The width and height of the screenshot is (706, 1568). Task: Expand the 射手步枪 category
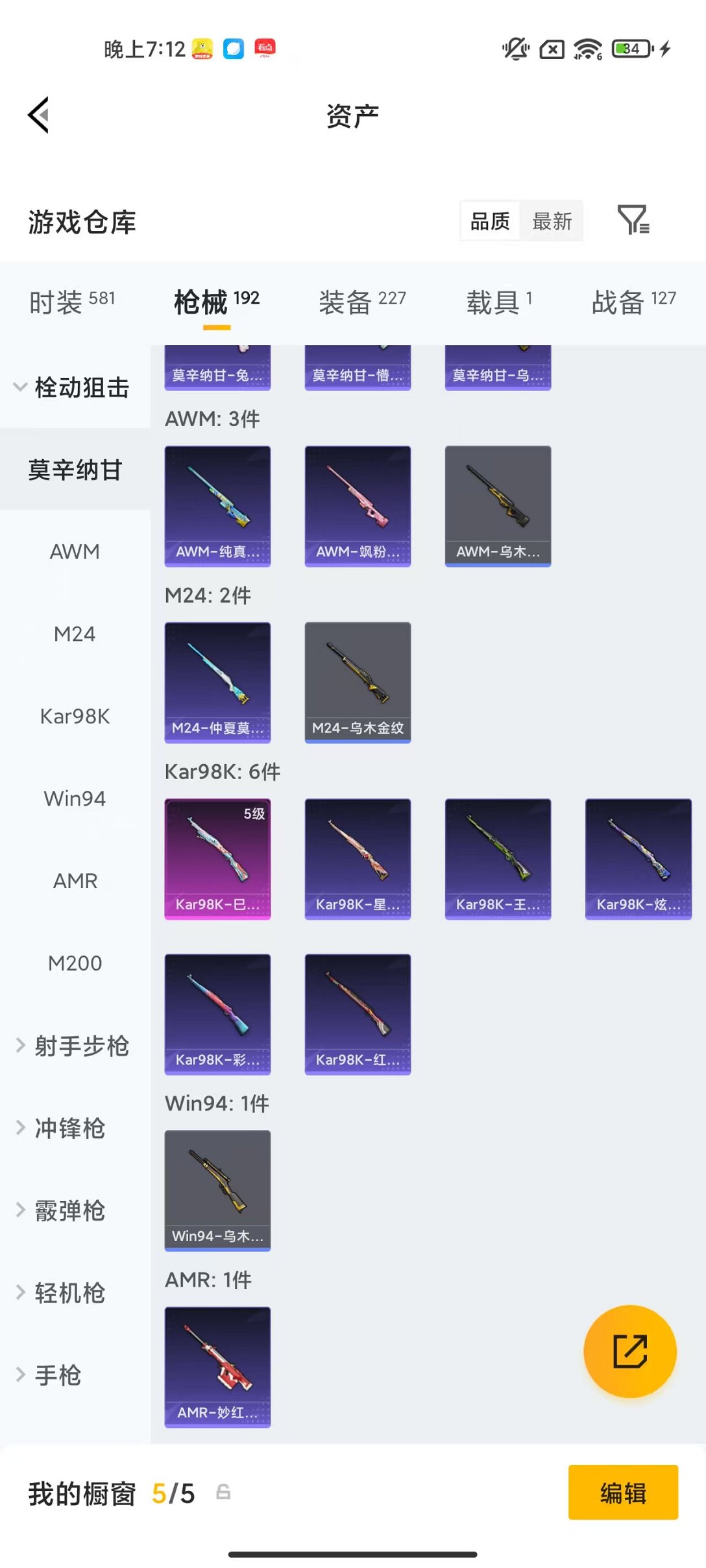point(76,1044)
